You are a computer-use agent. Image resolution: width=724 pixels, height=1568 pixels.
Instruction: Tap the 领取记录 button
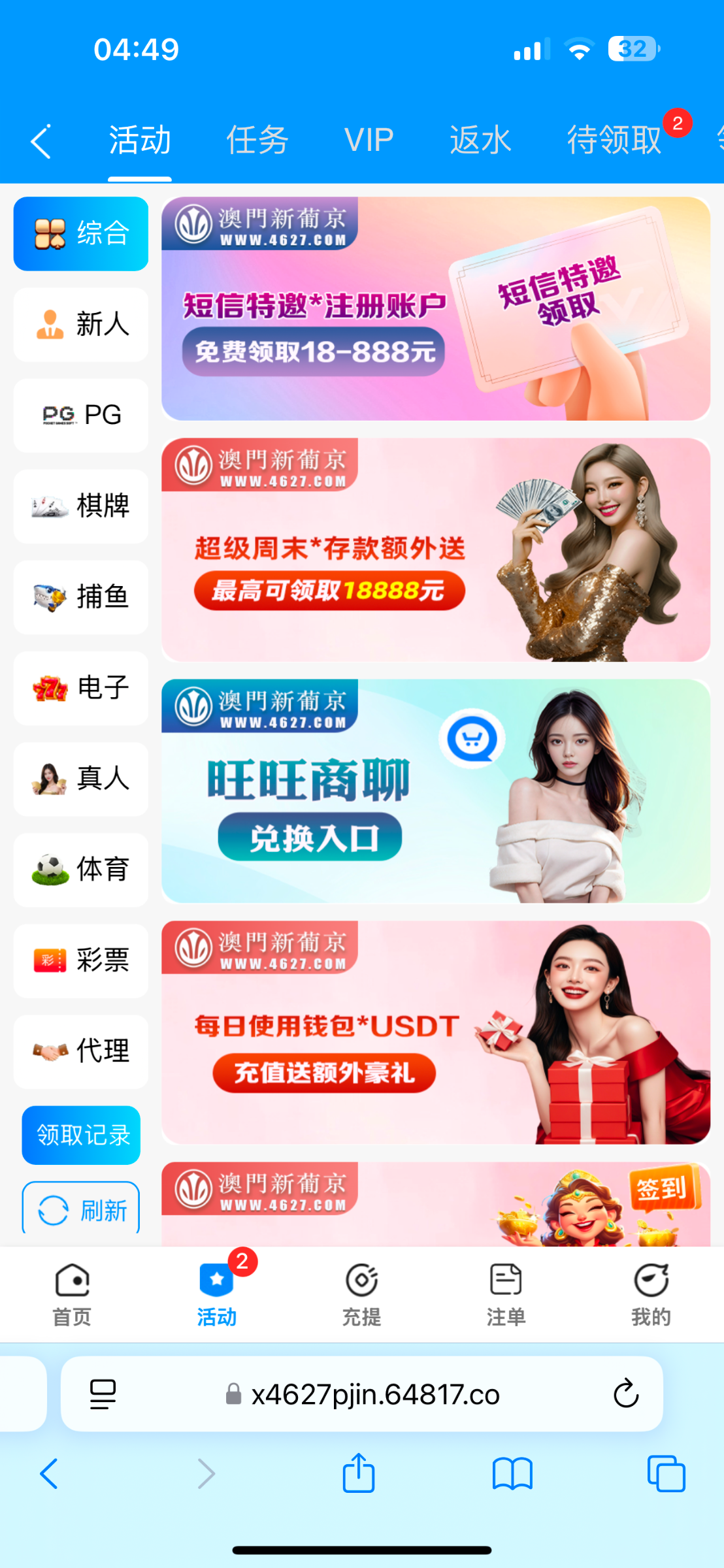[81, 1135]
